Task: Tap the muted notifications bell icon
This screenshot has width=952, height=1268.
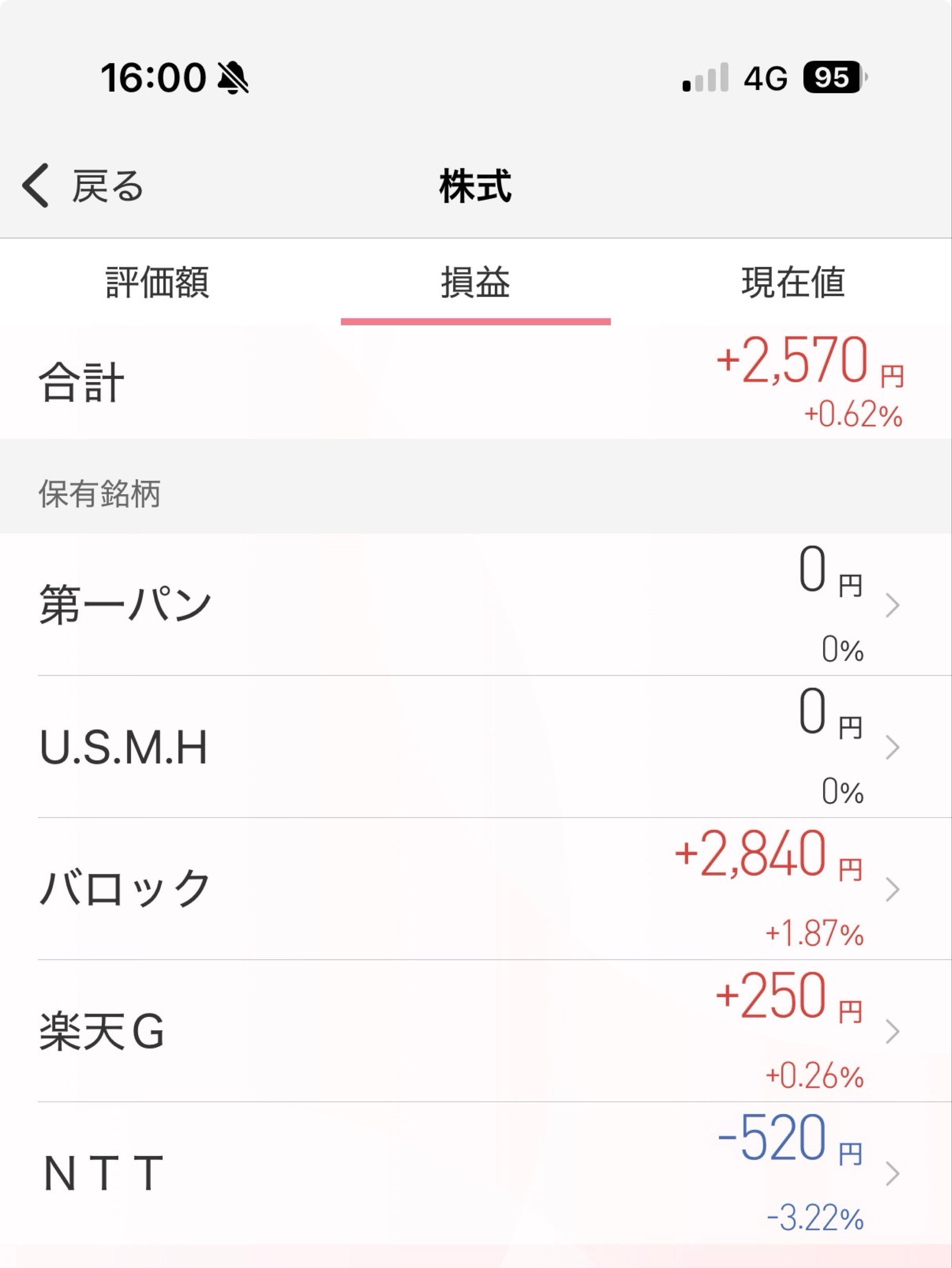Action: click(235, 80)
